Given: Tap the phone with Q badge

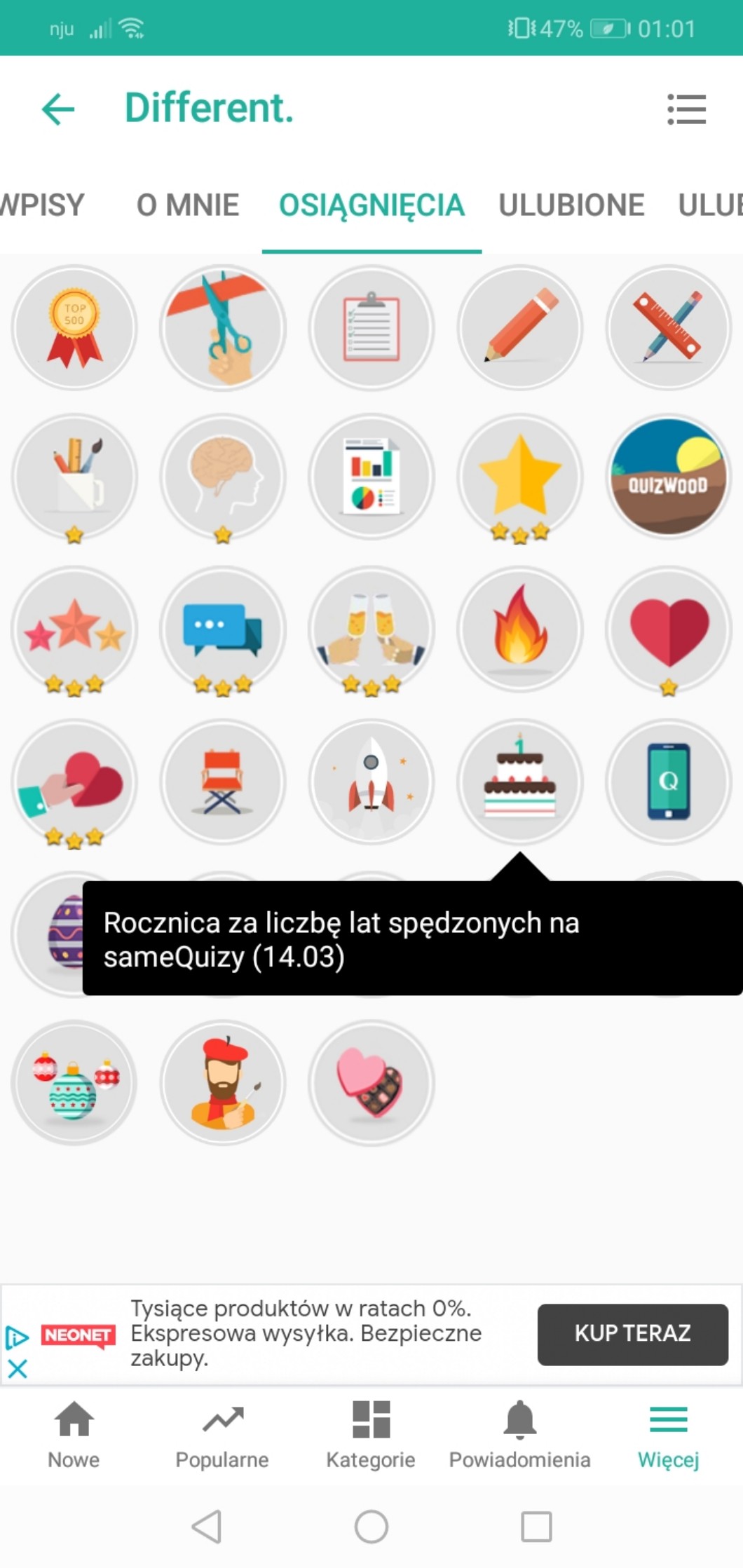Looking at the screenshot, I should [x=668, y=781].
